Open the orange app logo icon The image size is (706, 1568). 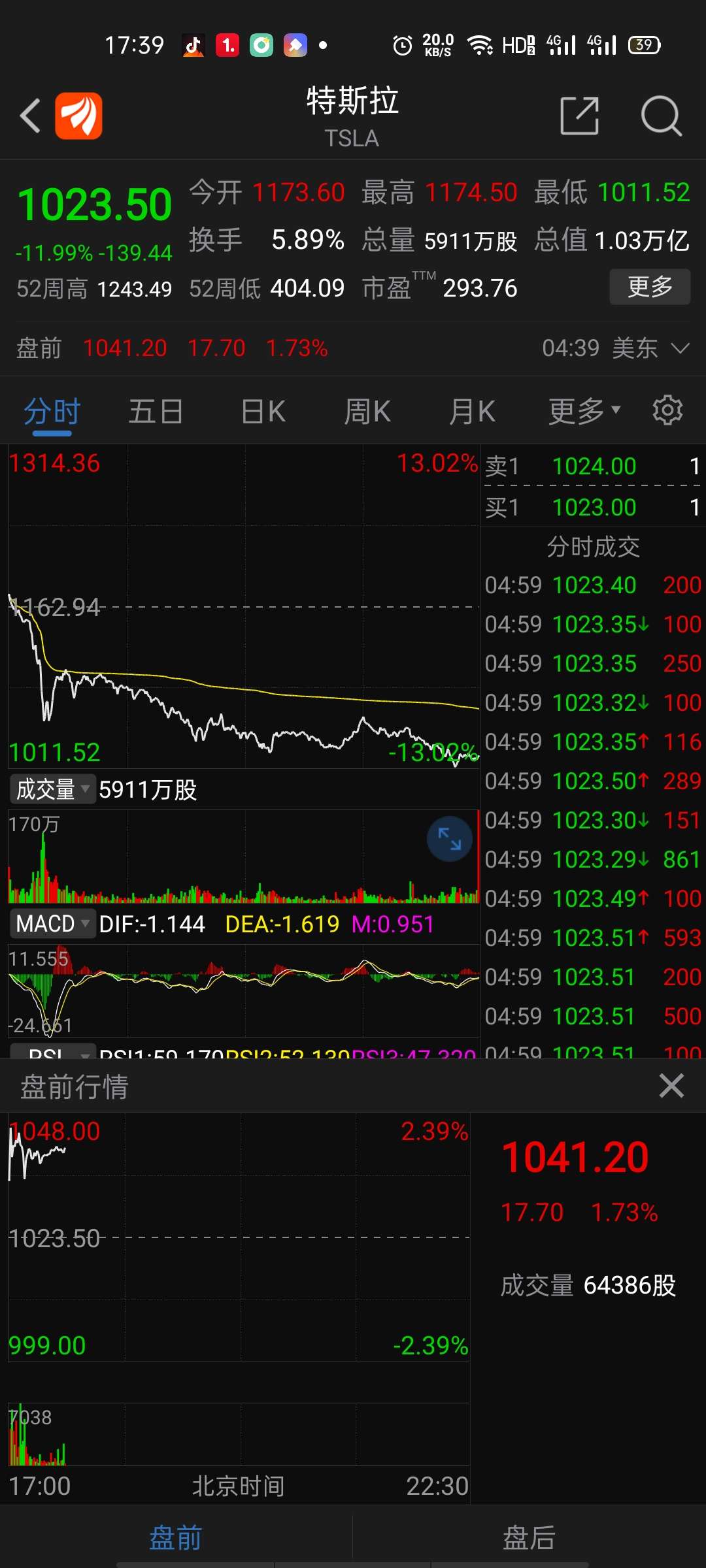[x=78, y=116]
